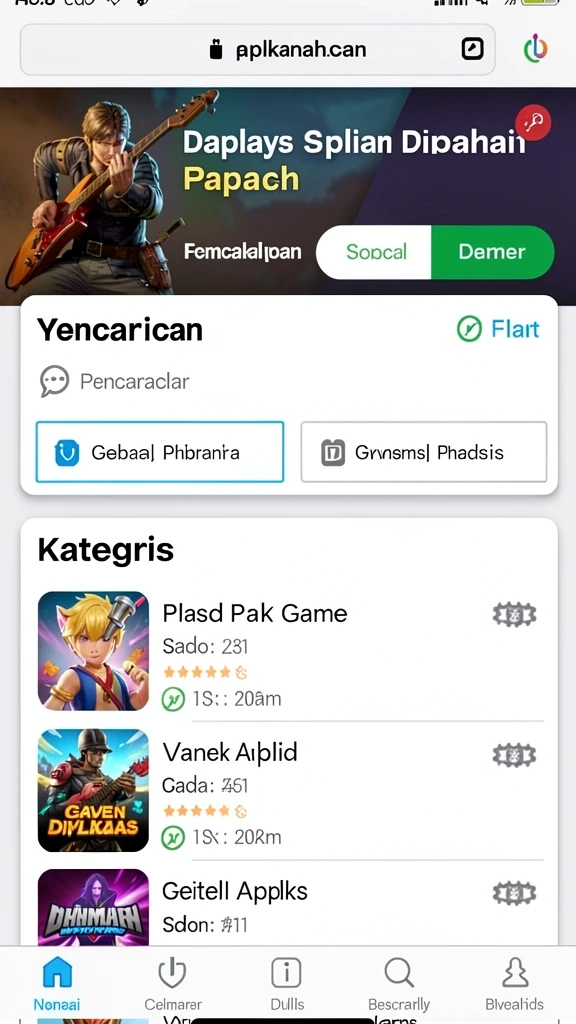Tap the gear icon beside Plasd Pak Game
This screenshot has width=576, height=1024.
click(515, 615)
